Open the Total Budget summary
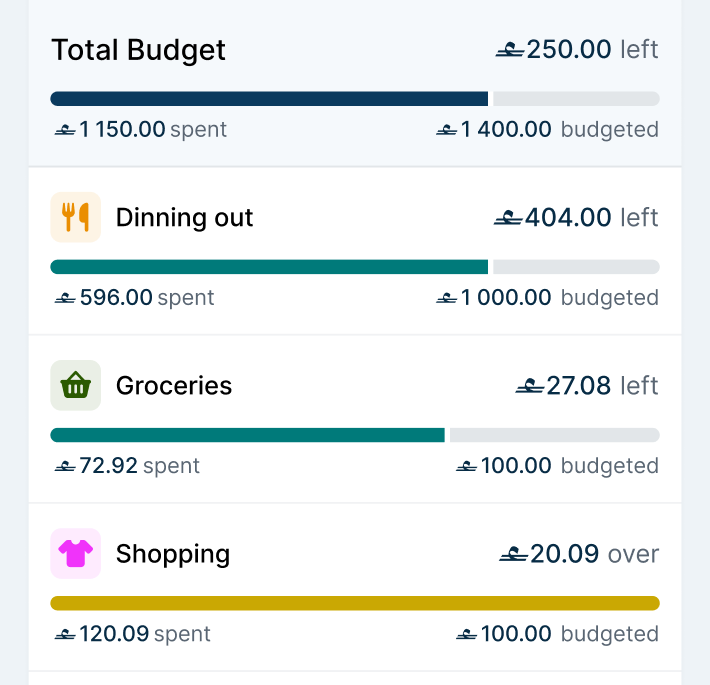The height and width of the screenshot is (685, 710). point(139,50)
